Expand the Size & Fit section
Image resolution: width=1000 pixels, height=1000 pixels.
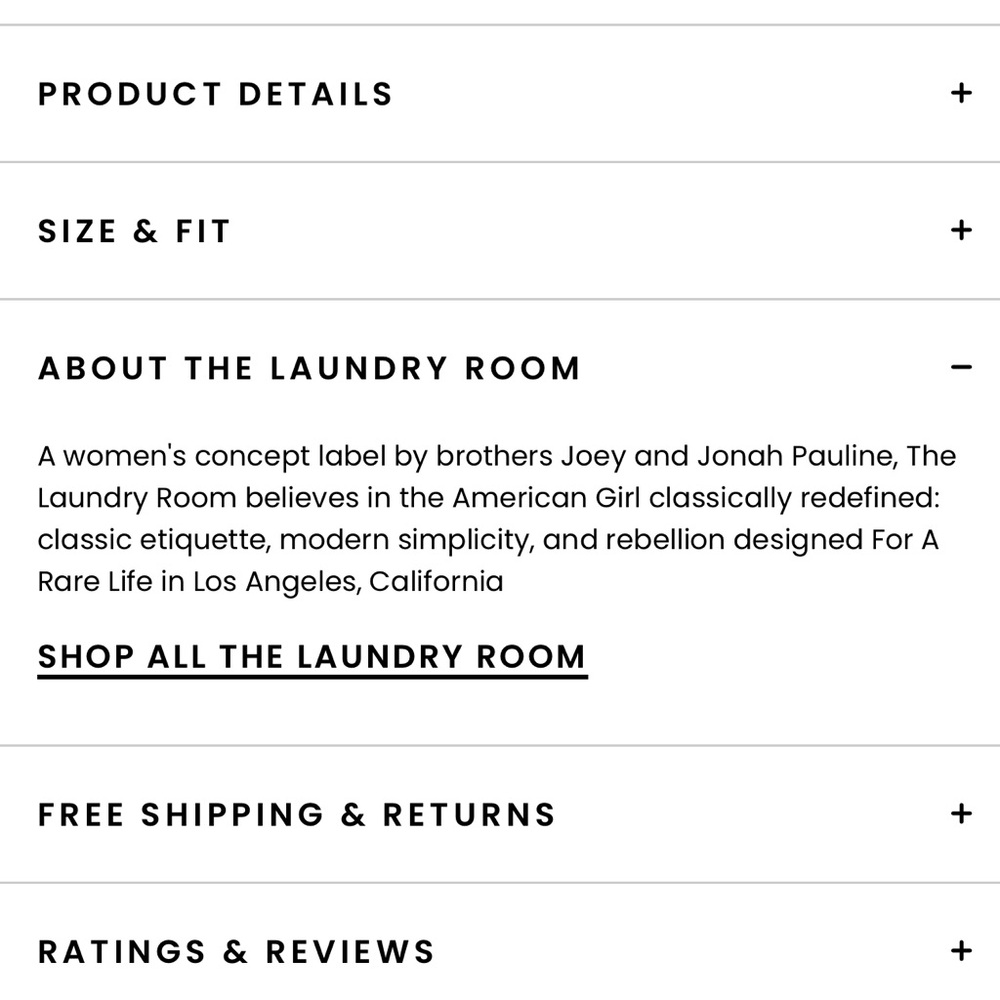tap(960, 231)
